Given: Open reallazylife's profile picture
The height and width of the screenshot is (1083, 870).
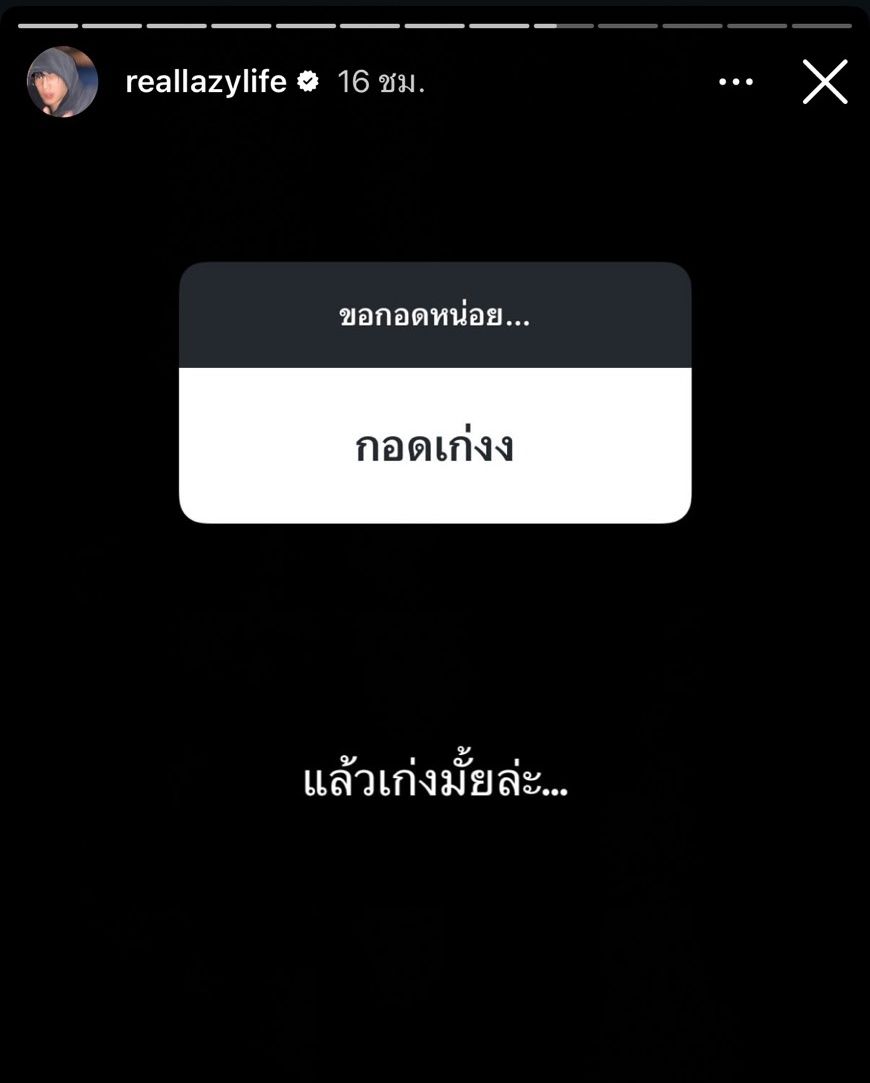Looking at the screenshot, I should (x=62, y=82).
